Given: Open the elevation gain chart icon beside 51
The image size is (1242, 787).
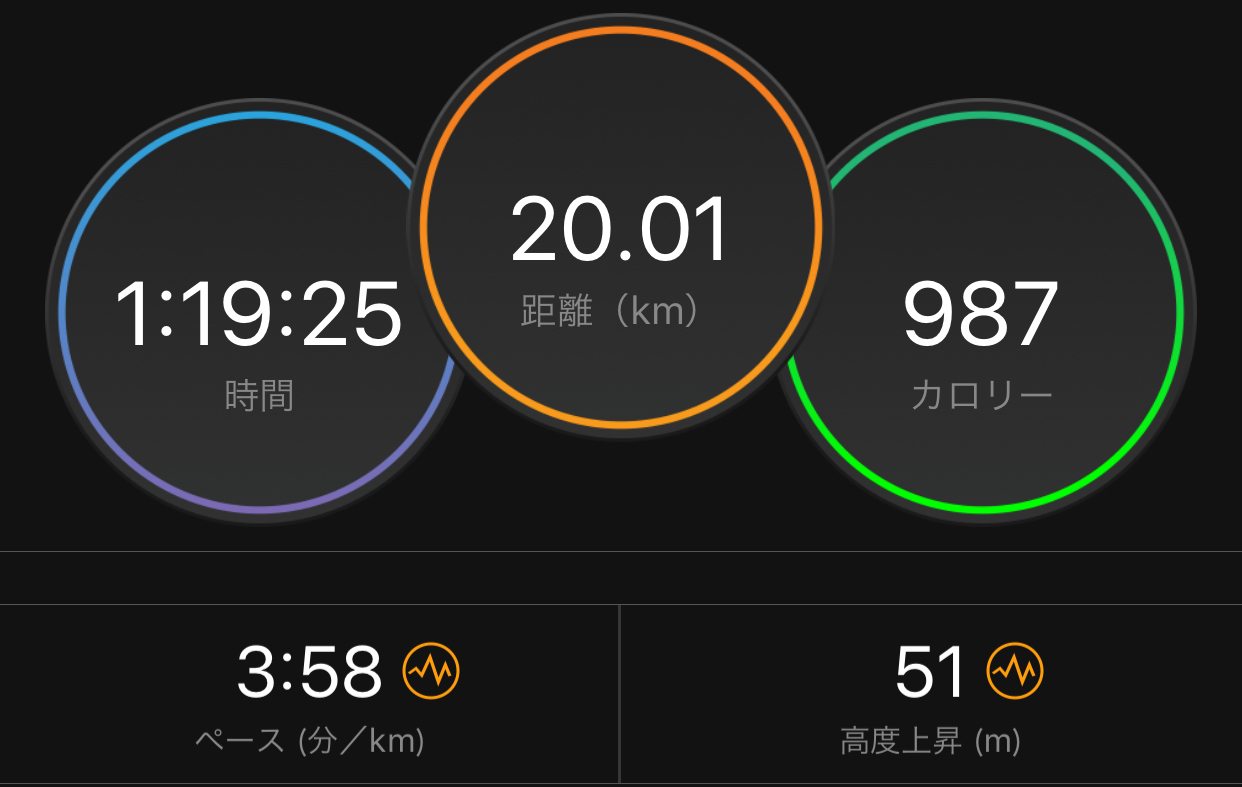Looking at the screenshot, I should click(x=1014, y=671).
